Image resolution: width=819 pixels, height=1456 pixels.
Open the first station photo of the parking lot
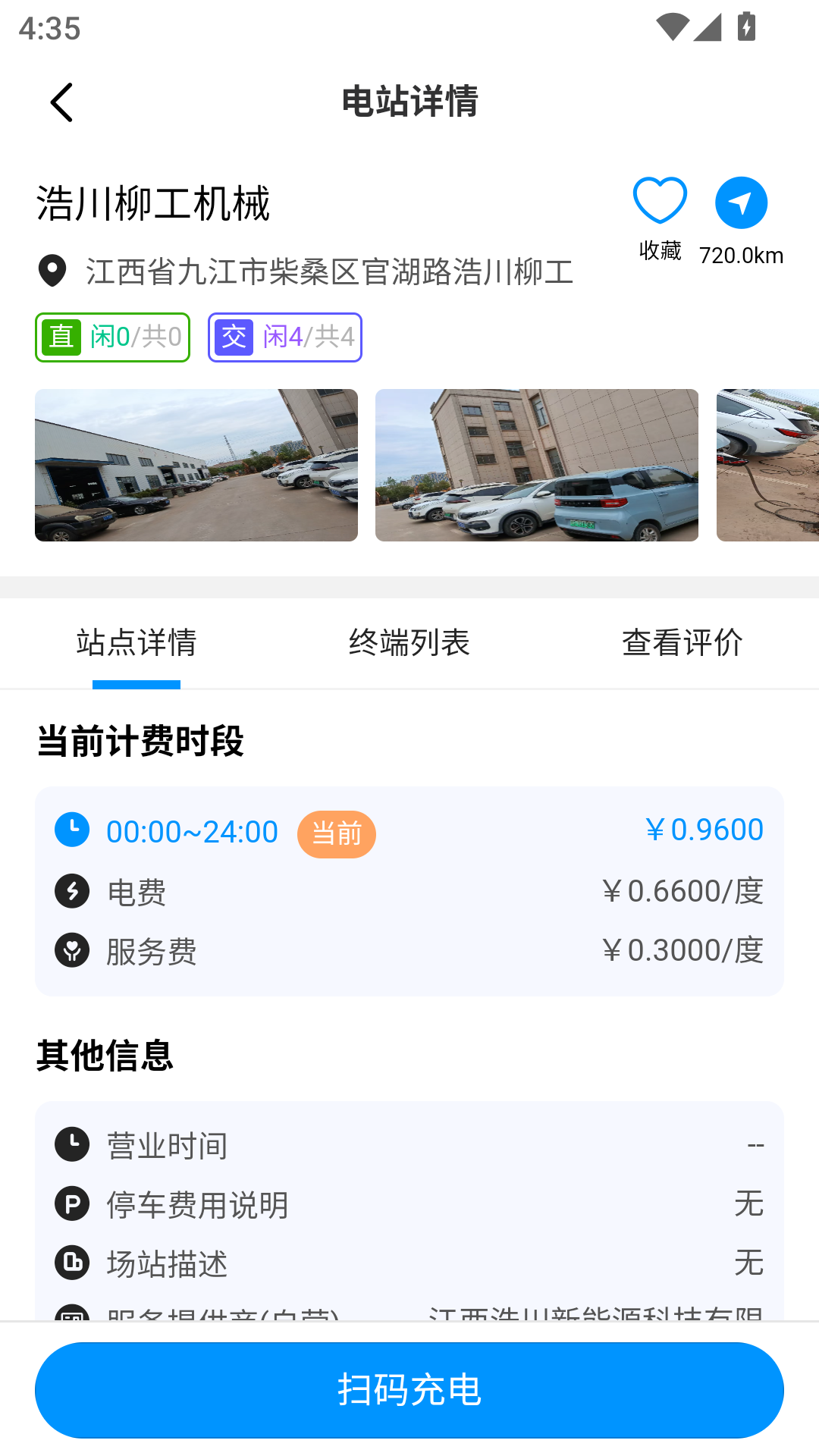click(196, 465)
